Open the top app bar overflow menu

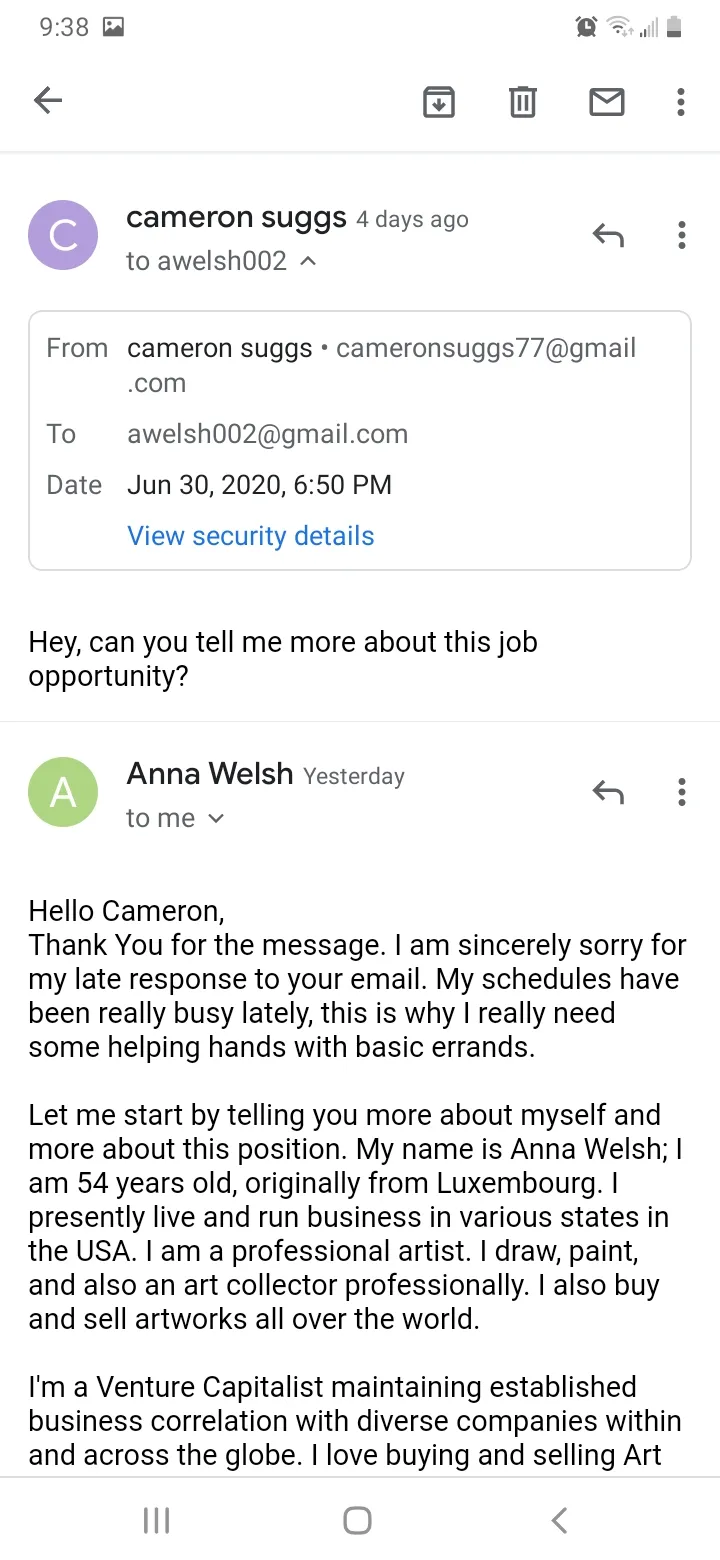[681, 101]
